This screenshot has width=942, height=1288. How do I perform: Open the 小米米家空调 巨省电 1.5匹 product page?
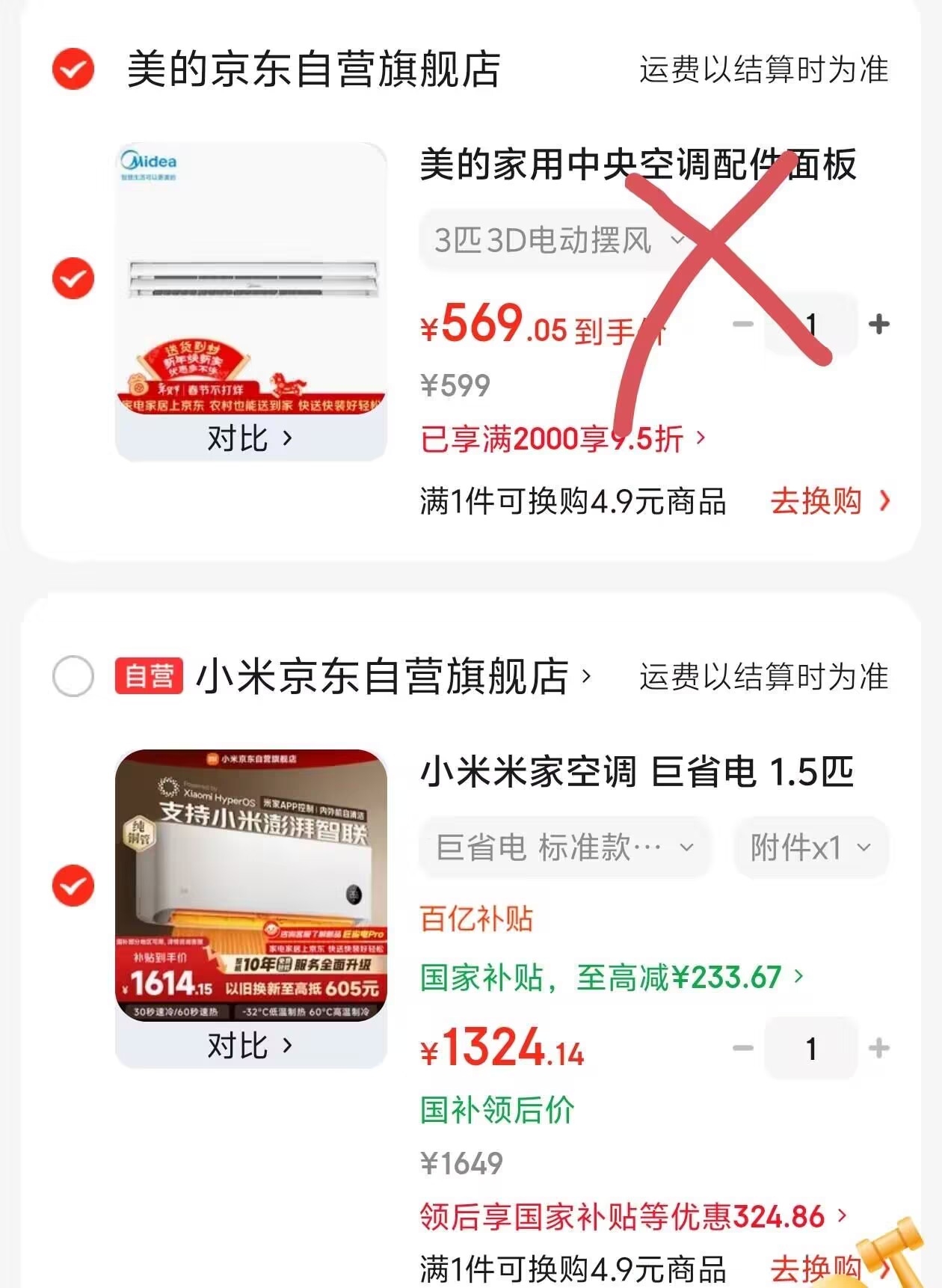coord(637,772)
